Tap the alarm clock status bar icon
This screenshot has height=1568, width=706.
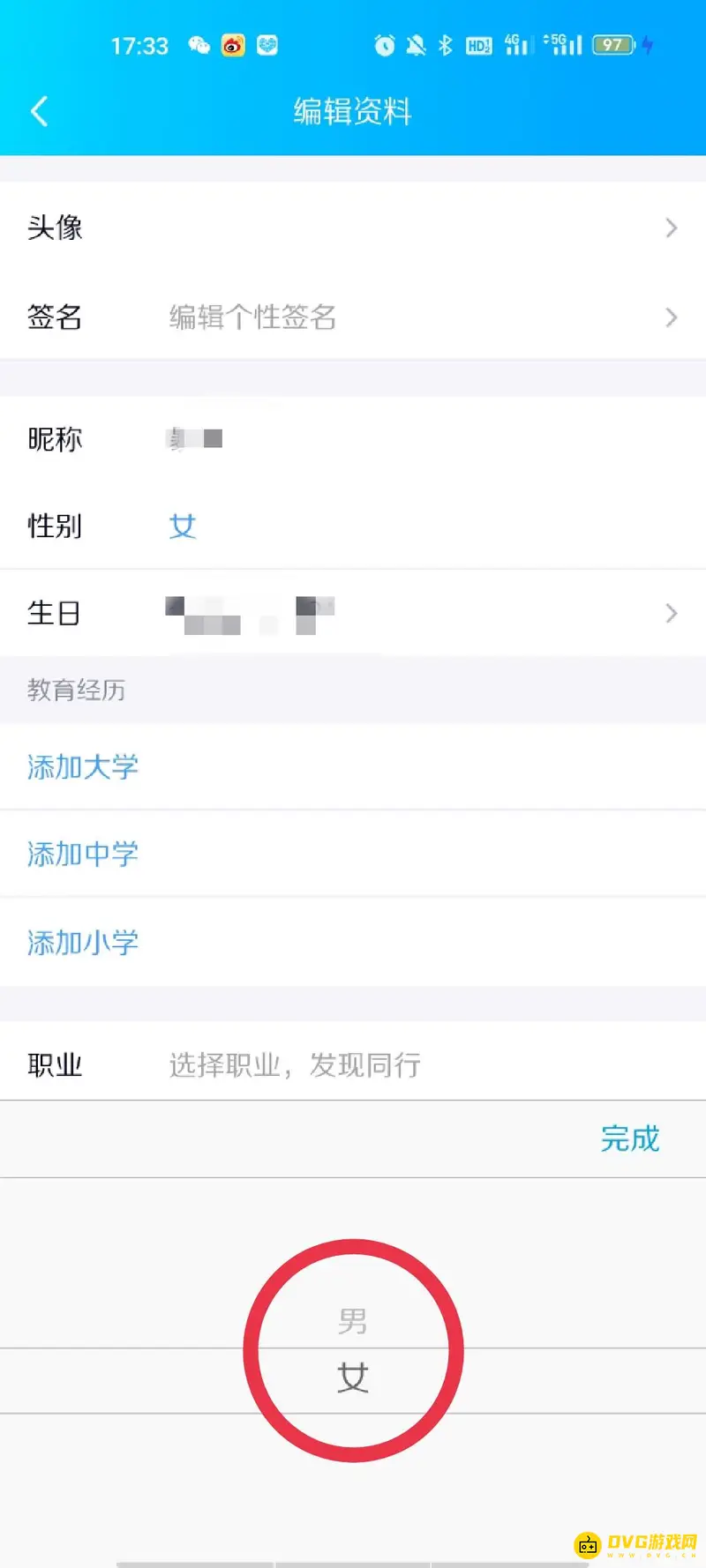point(385,45)
